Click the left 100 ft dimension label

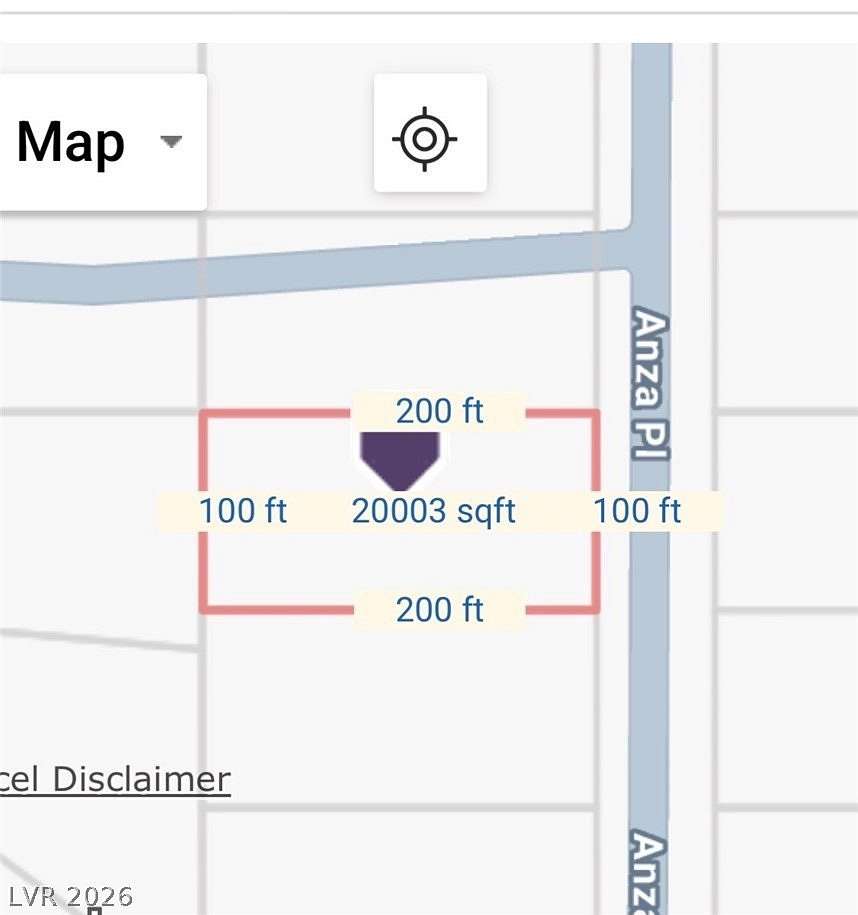tap(241, 511)
